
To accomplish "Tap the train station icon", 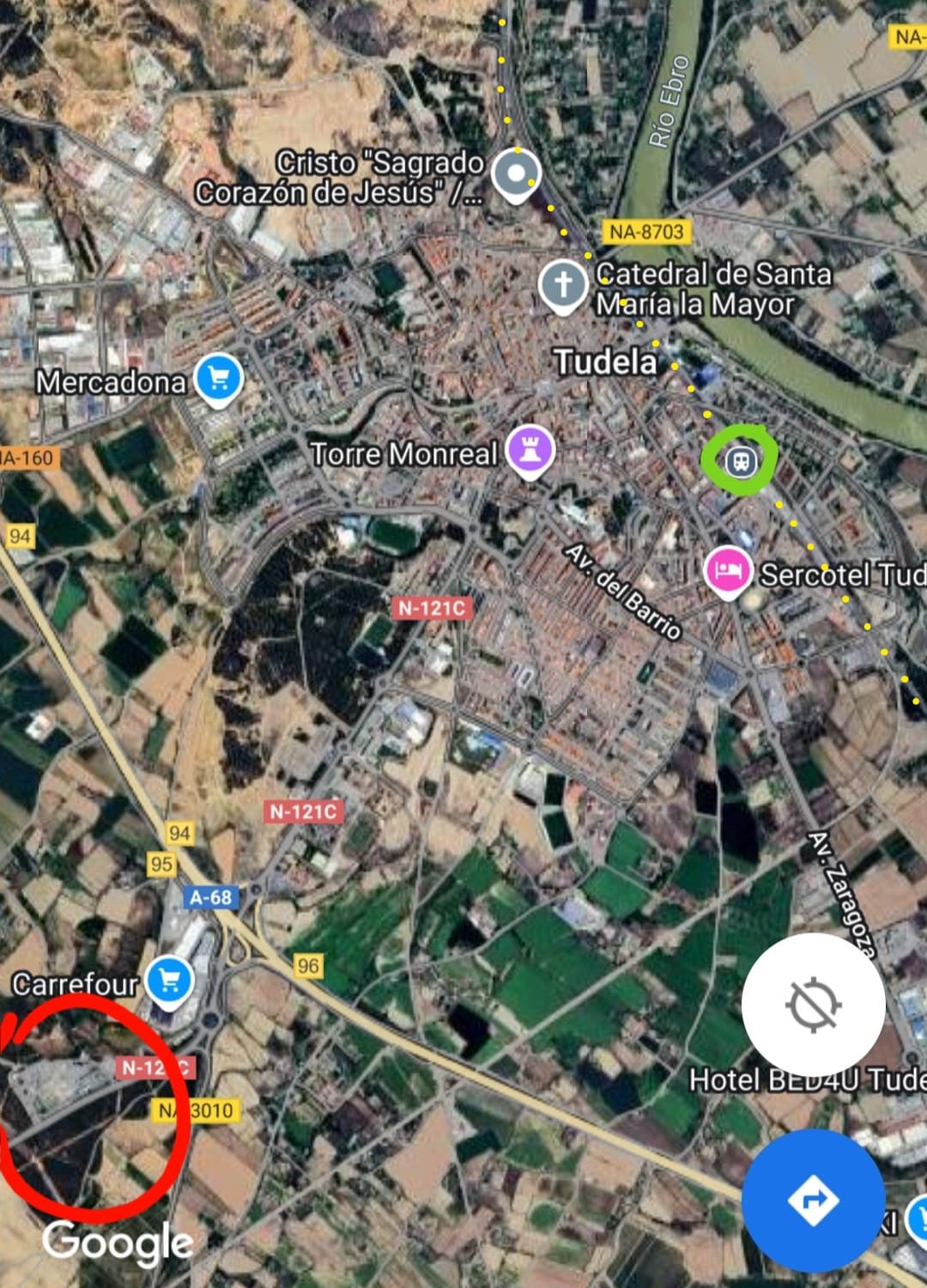I will 741,462.
